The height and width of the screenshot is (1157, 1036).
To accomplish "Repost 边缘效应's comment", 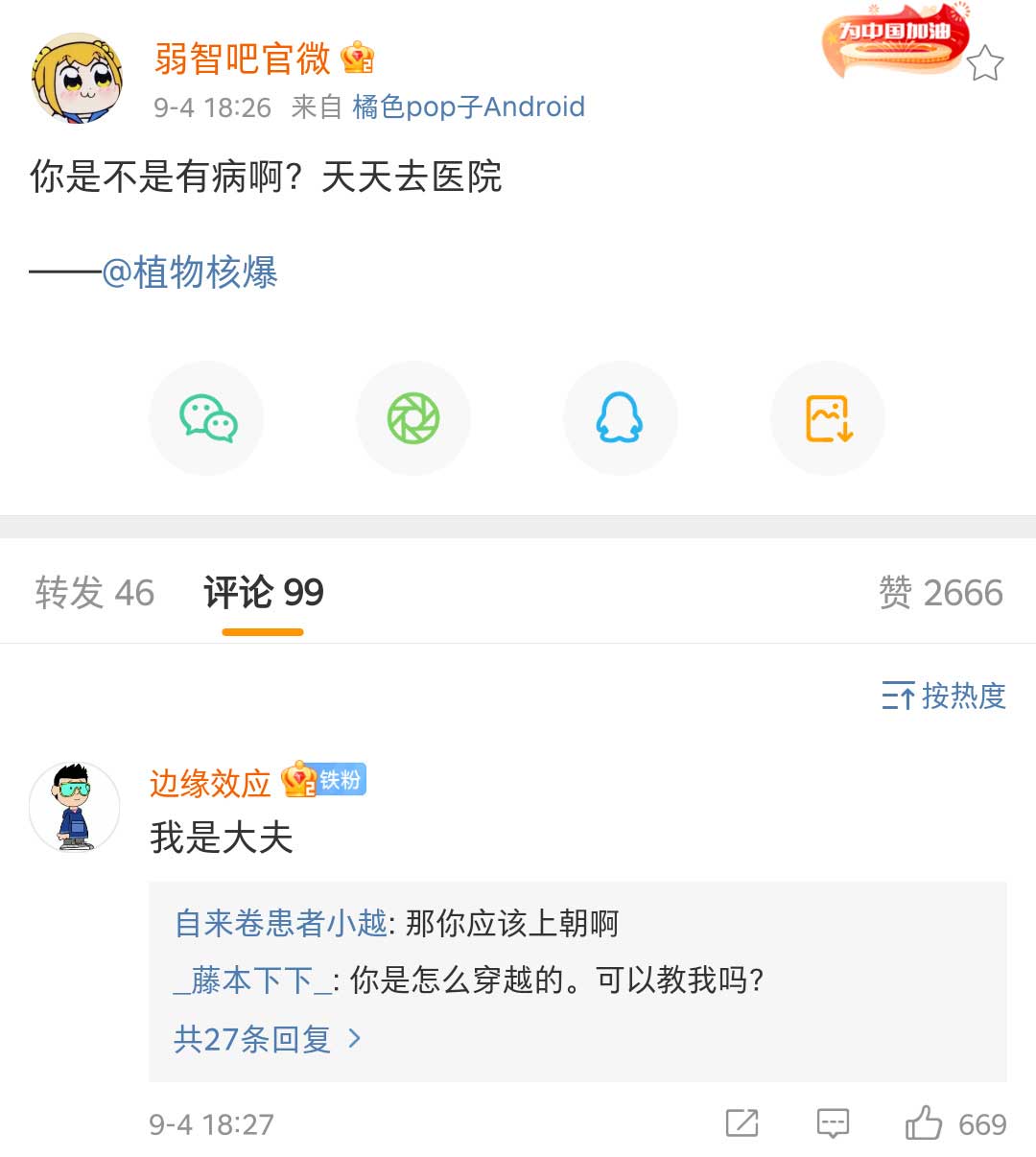I will [742, 1123].
